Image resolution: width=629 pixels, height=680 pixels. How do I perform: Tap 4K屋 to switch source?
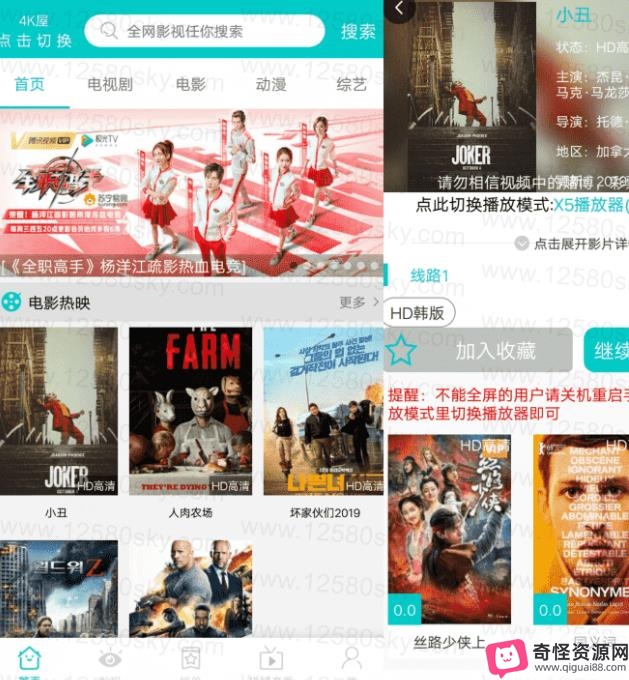tap(36, 31)
